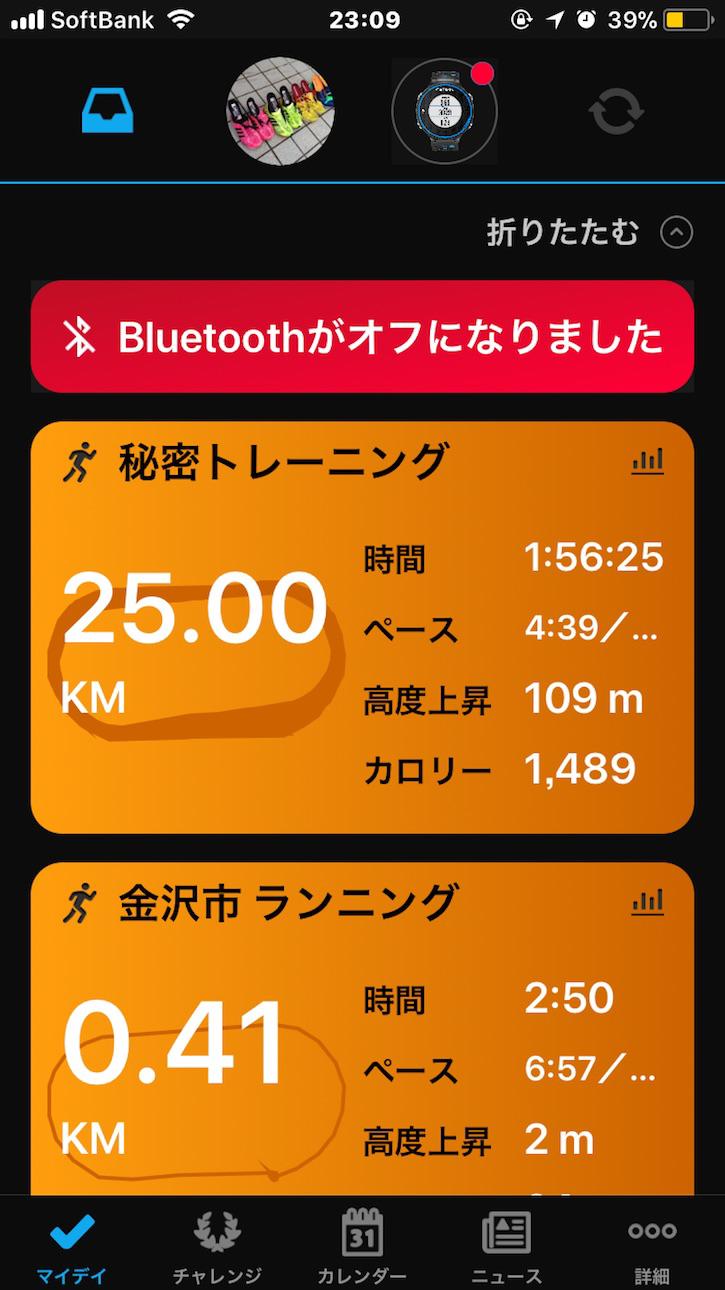Open the 詳細 more tab
Viewport: 725px width, 1290px height.
coord(652,1247)
